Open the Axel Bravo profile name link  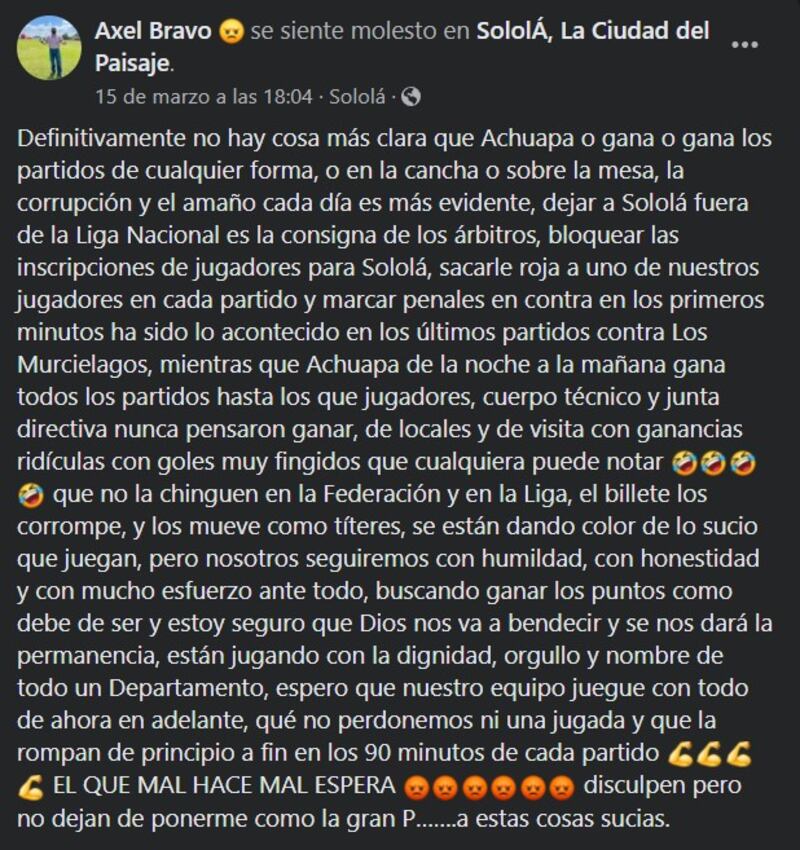[x=153, y=31]
